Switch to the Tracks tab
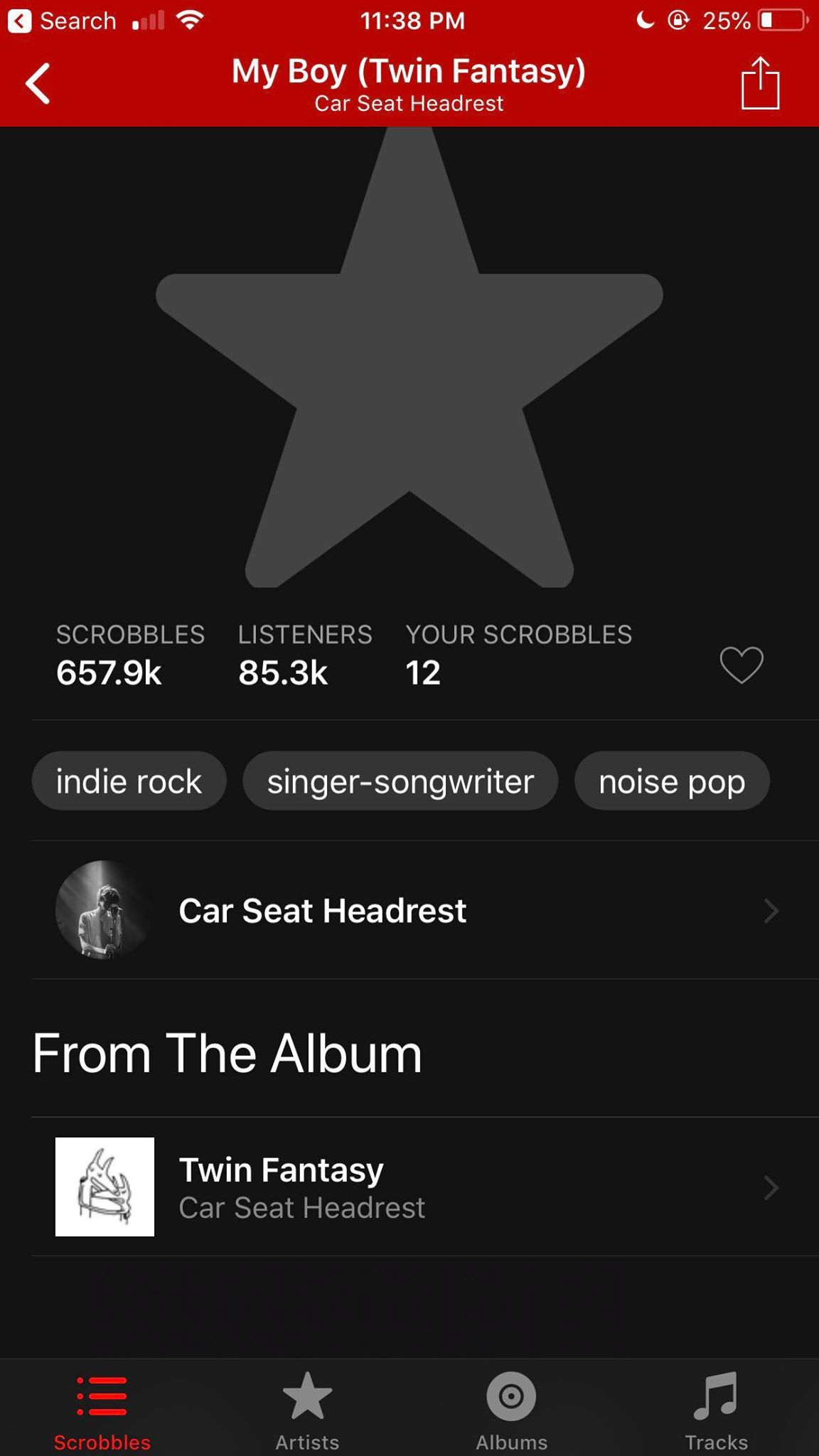 point(717,1410)
